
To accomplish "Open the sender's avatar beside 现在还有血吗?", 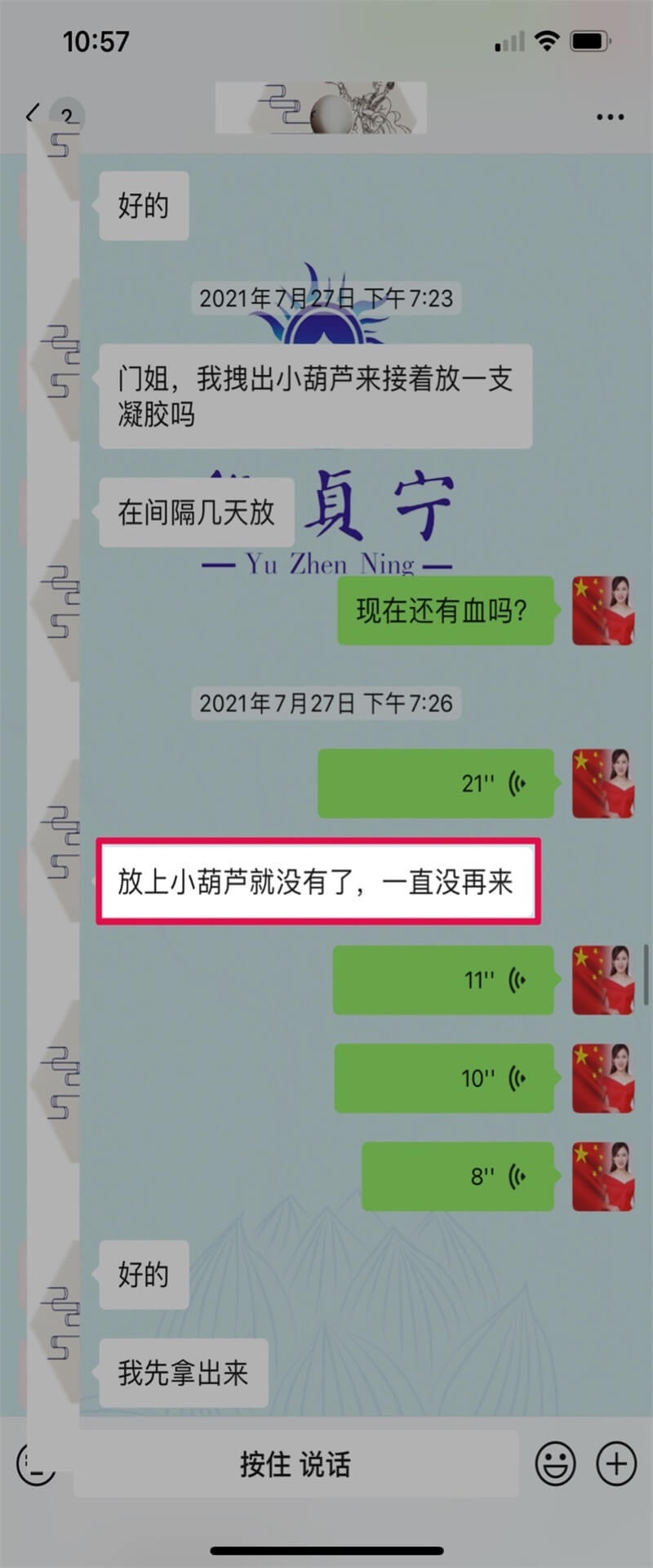I will pos(603,610).
